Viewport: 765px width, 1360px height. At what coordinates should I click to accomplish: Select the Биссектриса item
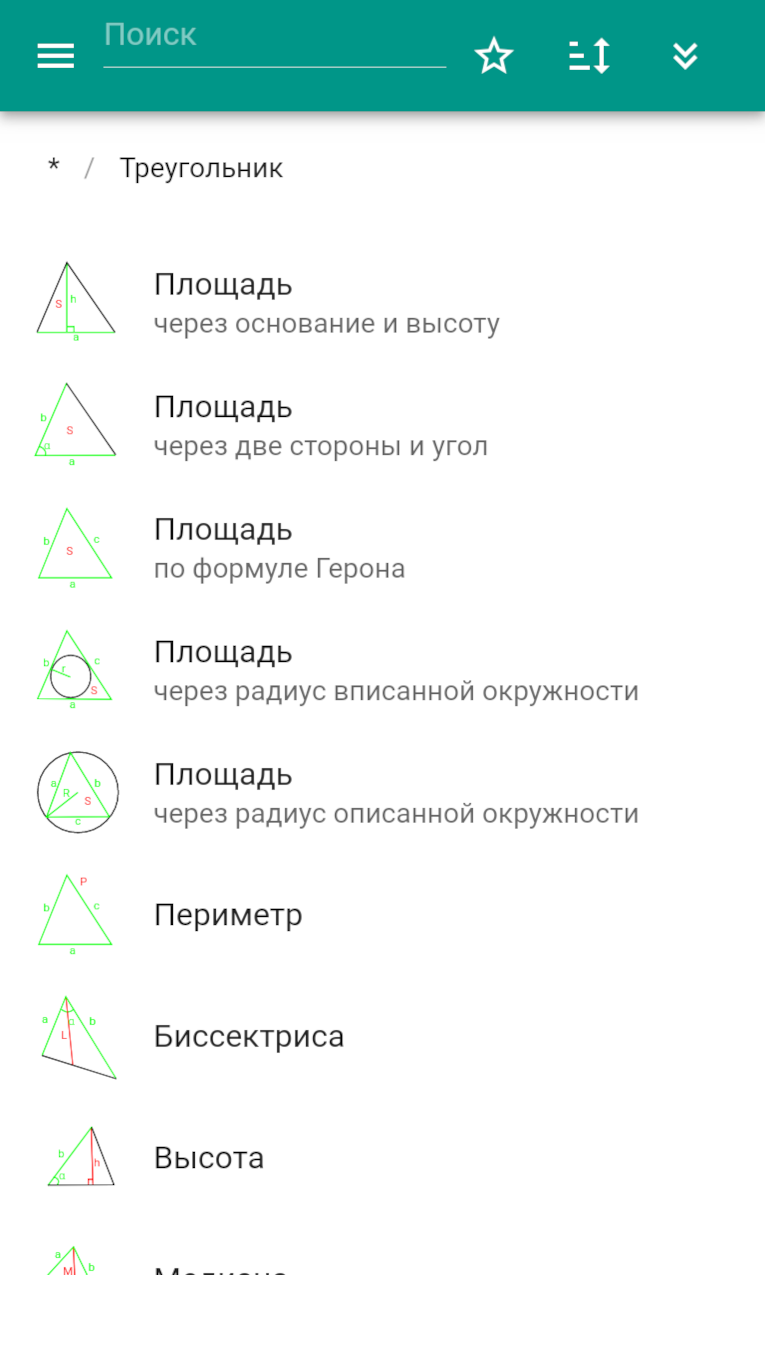tap(382, 1036)
